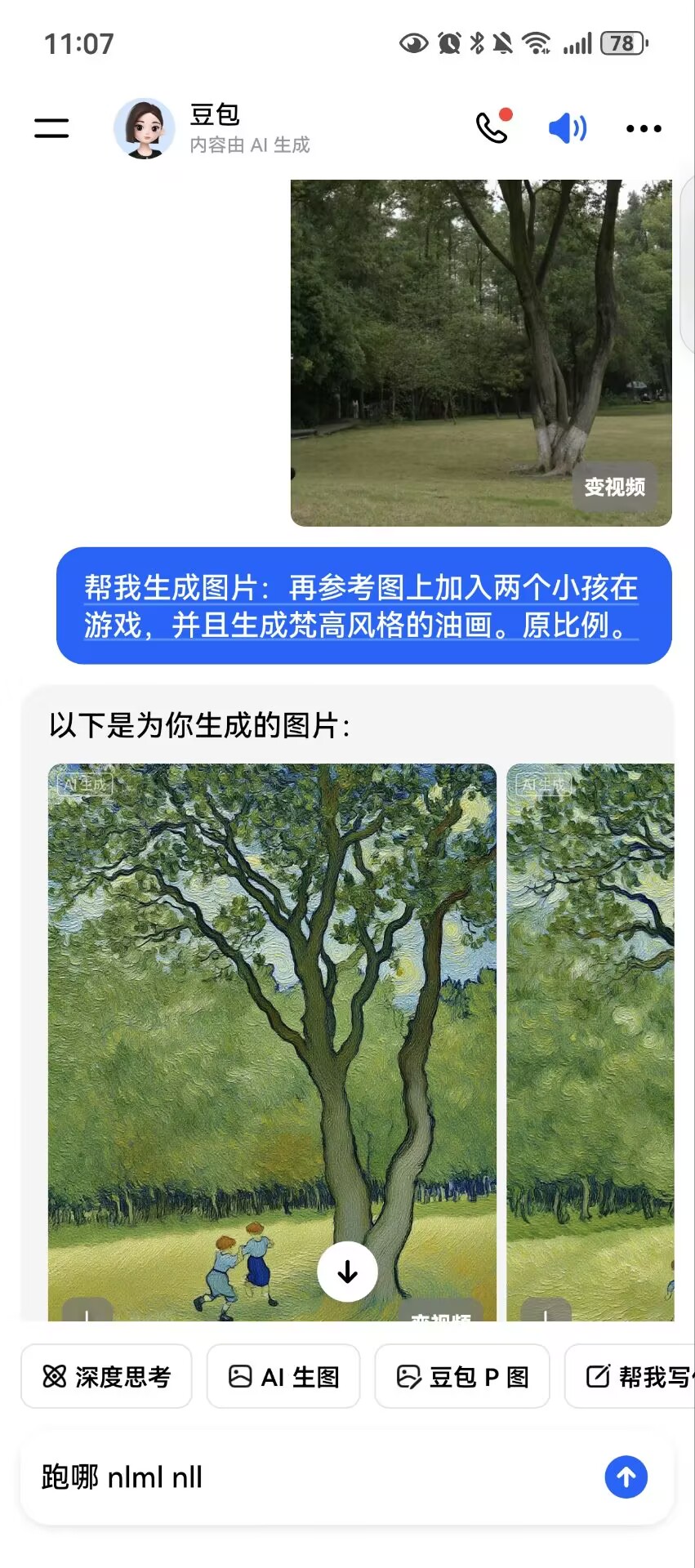The width and height of the screenshot is (695, 1568).
Task: Open the uploaded park reference photo
Action: (x=481, y=353)
